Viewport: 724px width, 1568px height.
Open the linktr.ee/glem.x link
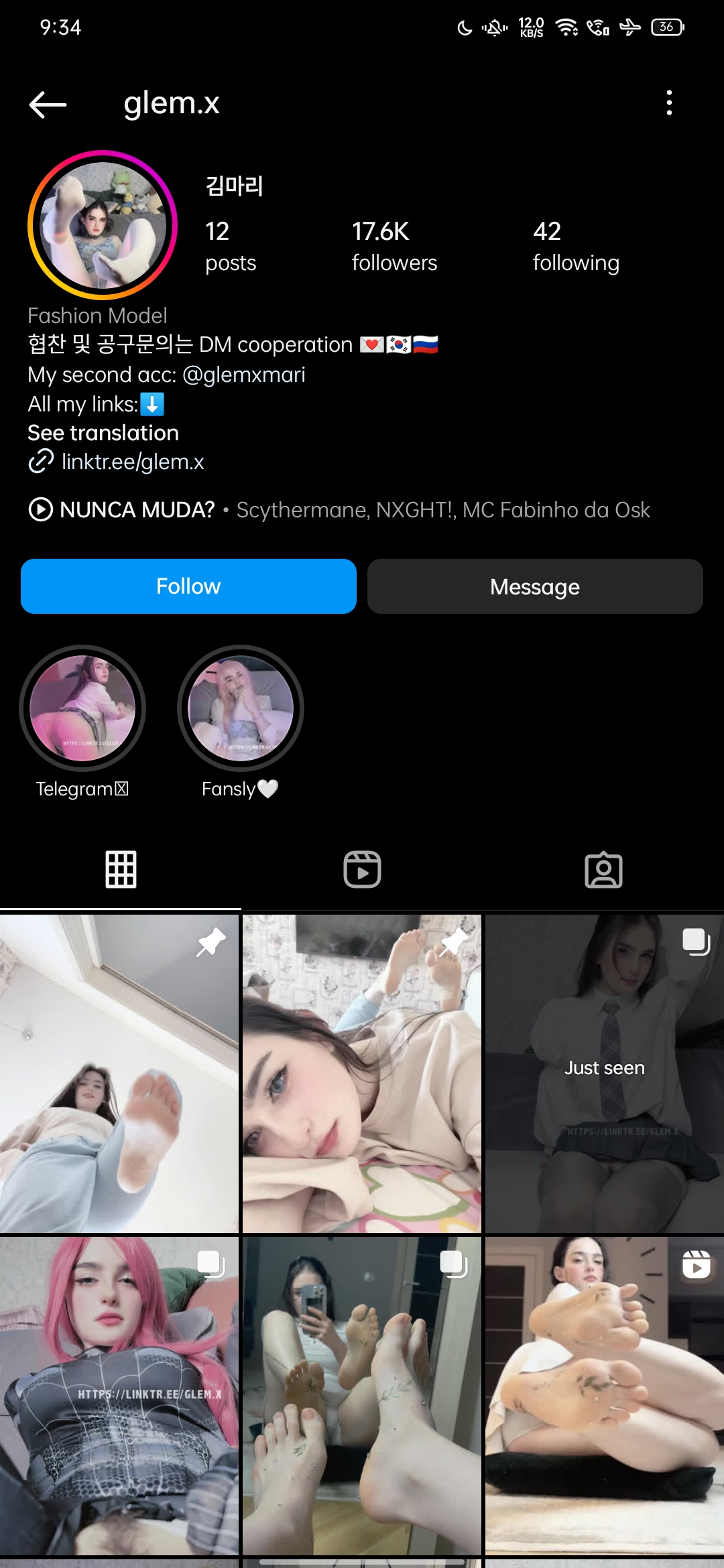click(132, 462)
